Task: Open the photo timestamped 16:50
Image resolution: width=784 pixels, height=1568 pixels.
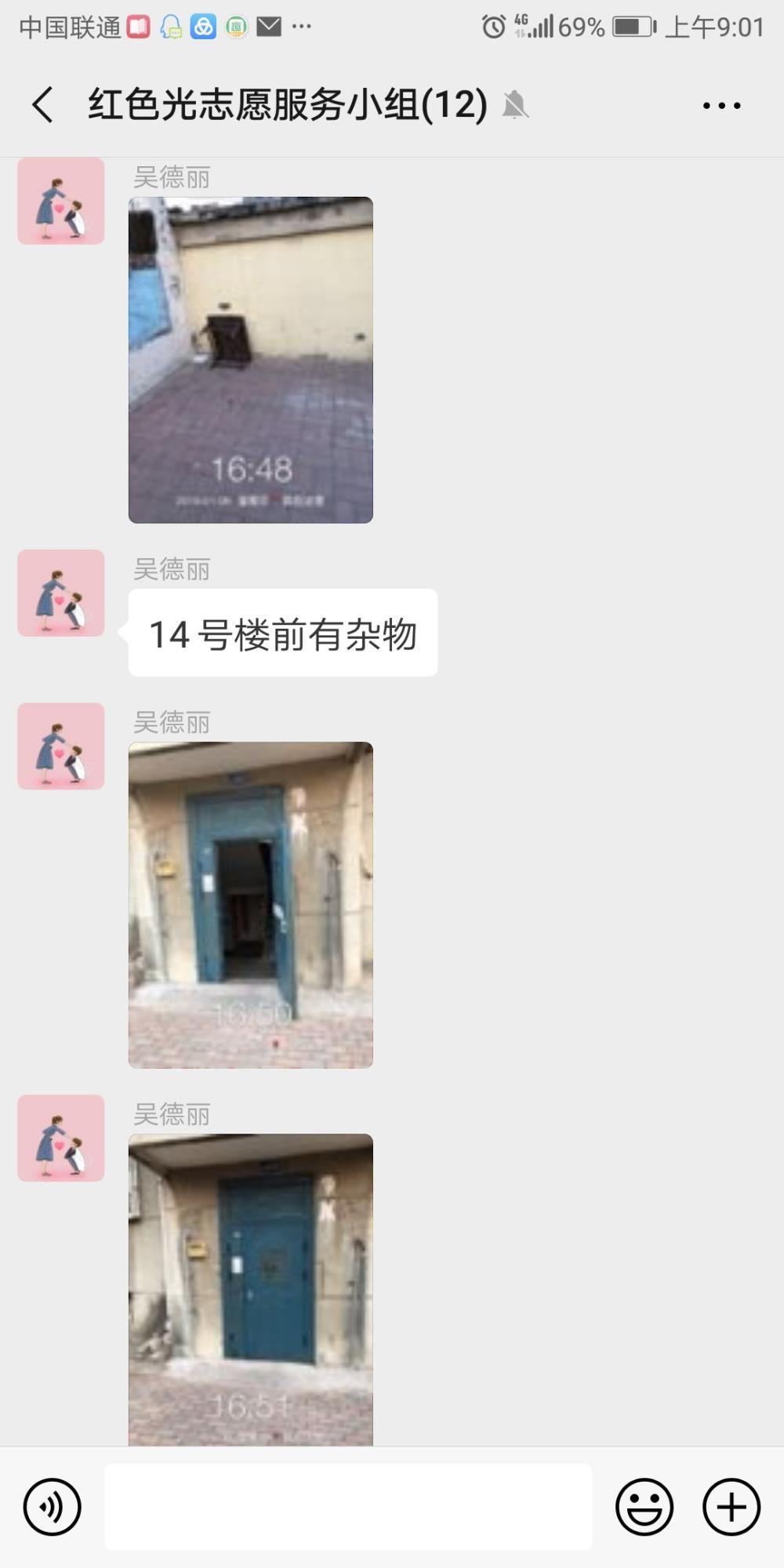Action: pyautogui.click(x=251, y=905)
